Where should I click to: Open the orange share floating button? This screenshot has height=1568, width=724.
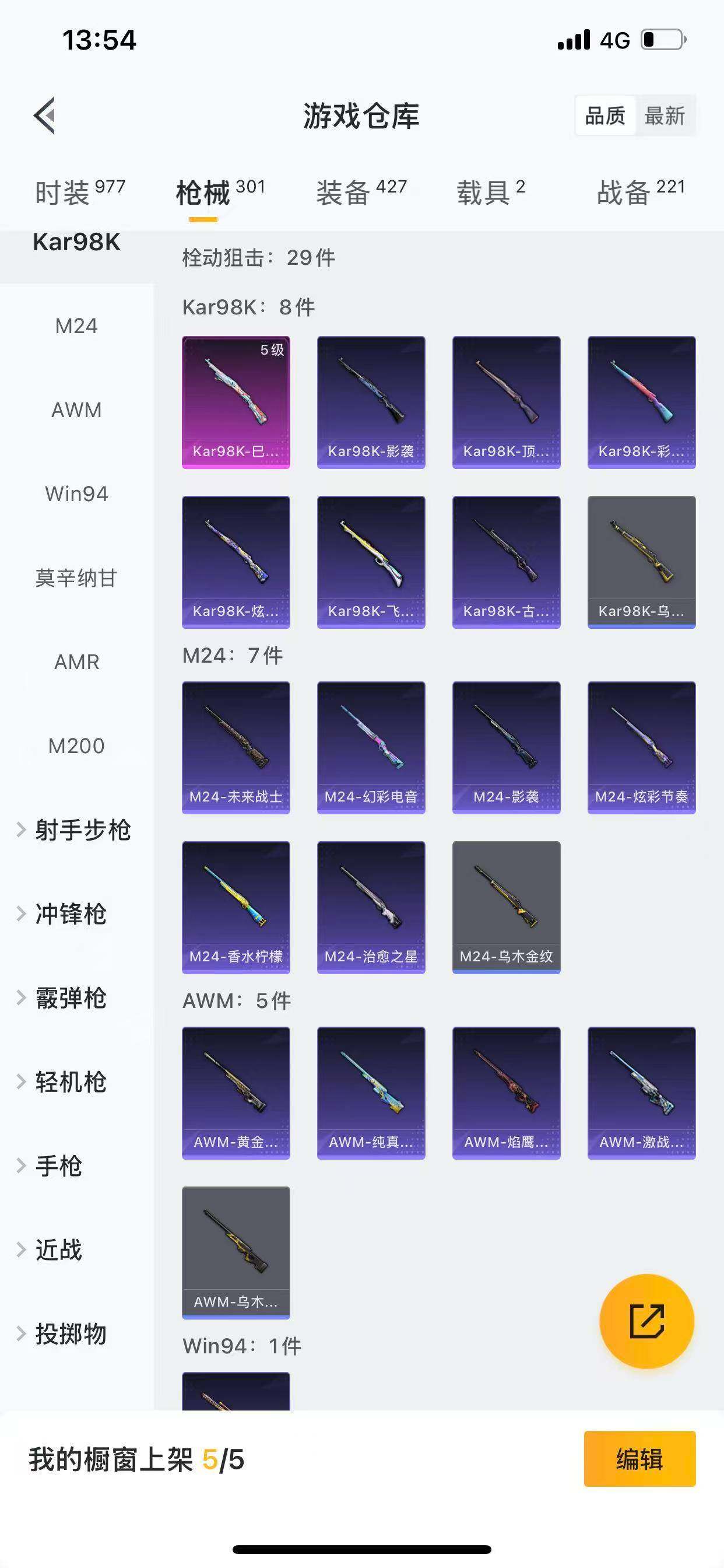[x=646, y=1321]
